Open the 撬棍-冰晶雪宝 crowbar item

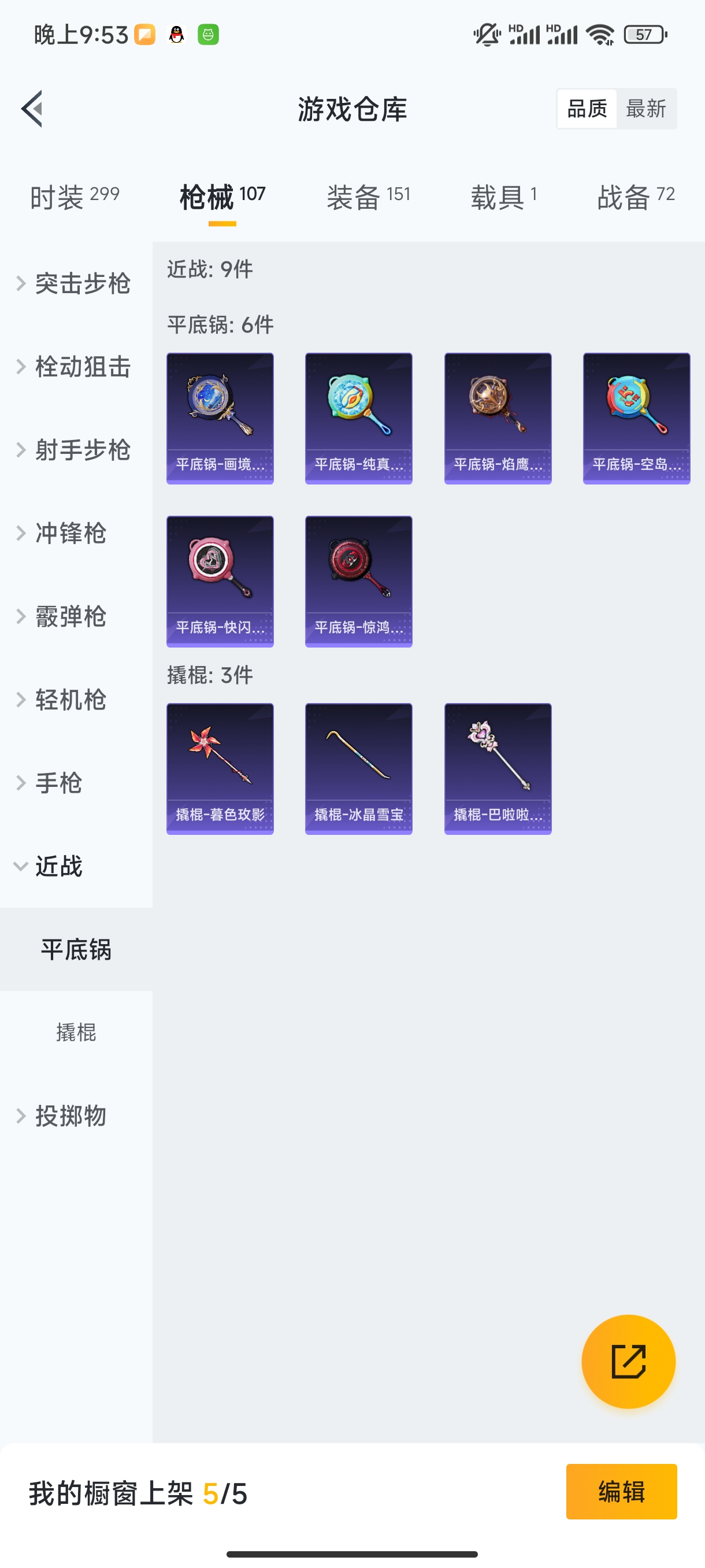pos(358,768)
